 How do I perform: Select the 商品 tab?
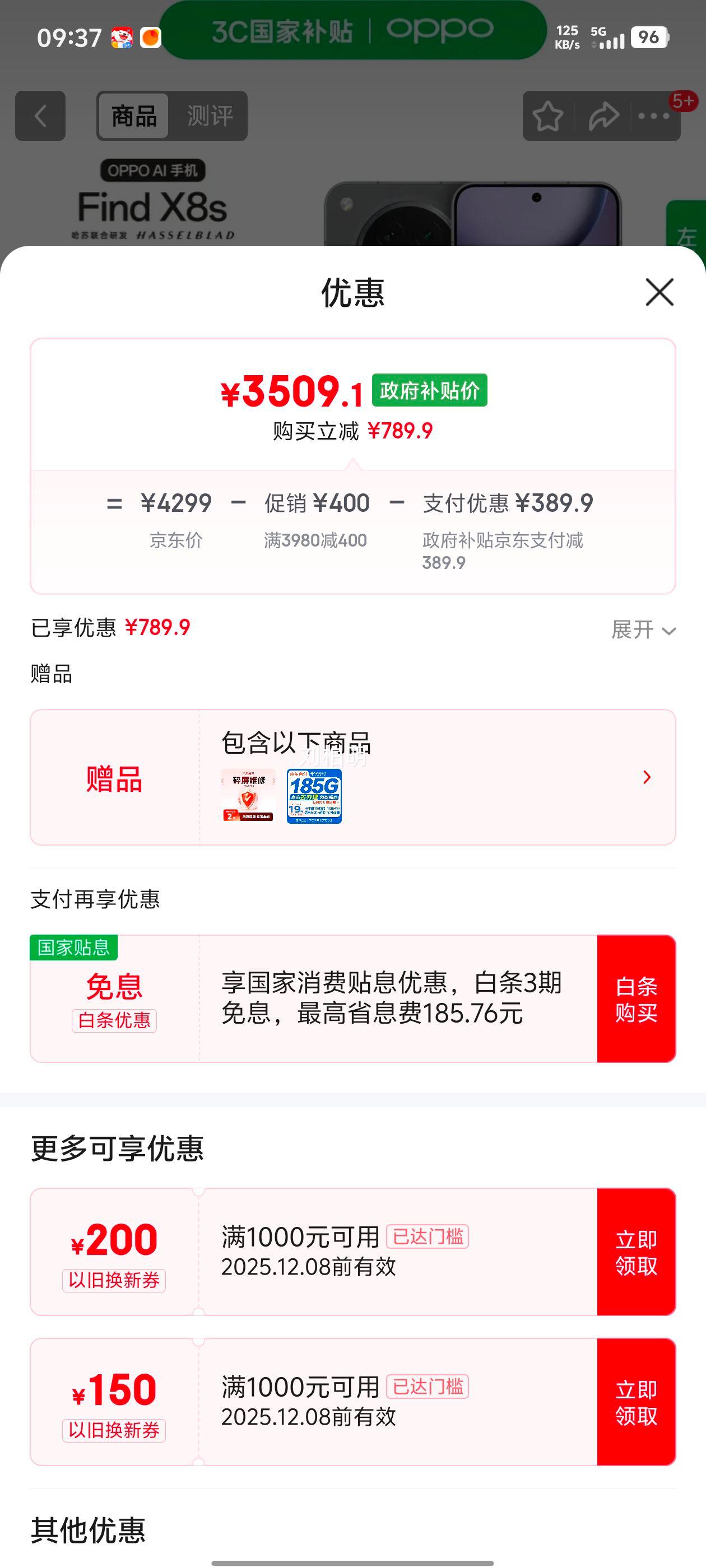(x=134, y=116)
